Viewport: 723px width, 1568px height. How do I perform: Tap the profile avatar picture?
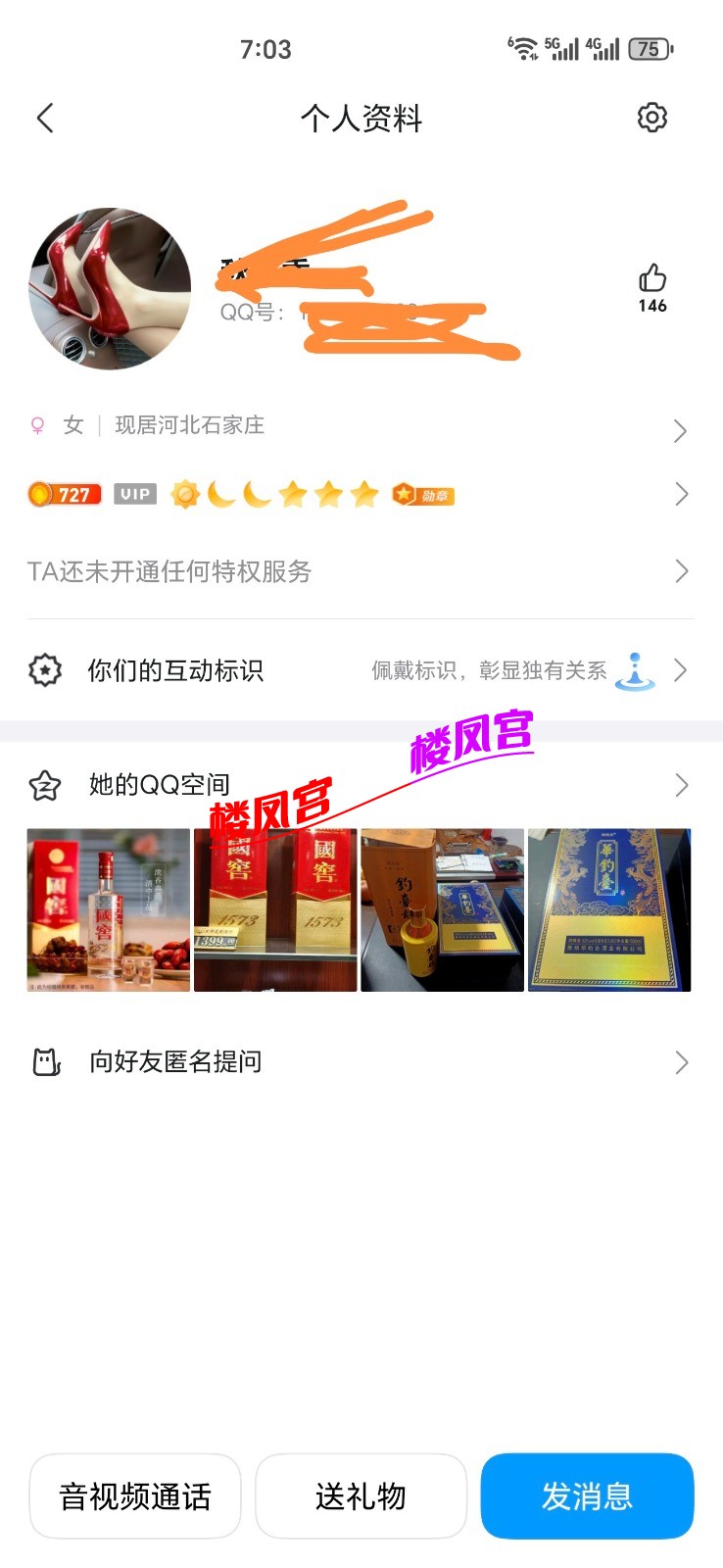pos(110,288)
